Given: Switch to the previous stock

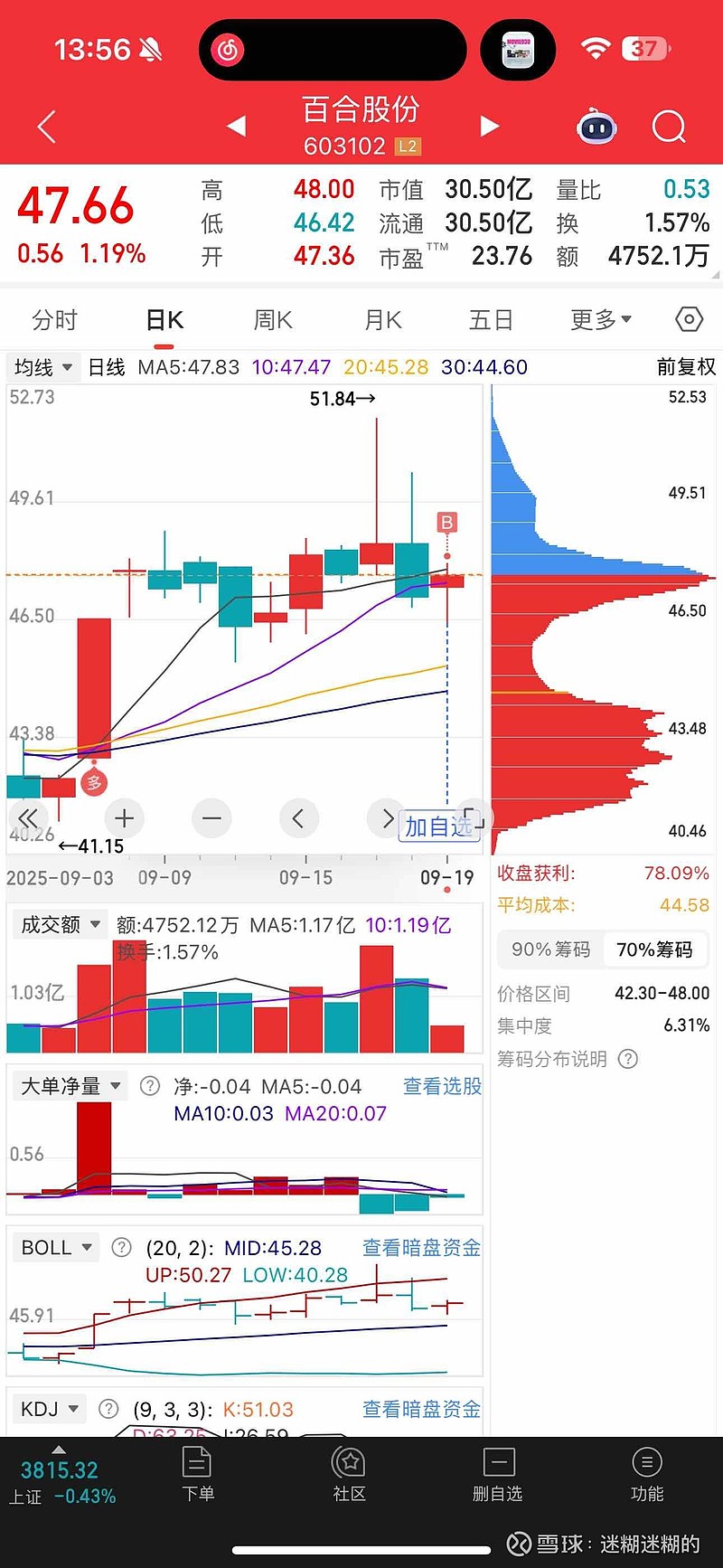Looking at the screenshot, I should click(x=236, y=127).
